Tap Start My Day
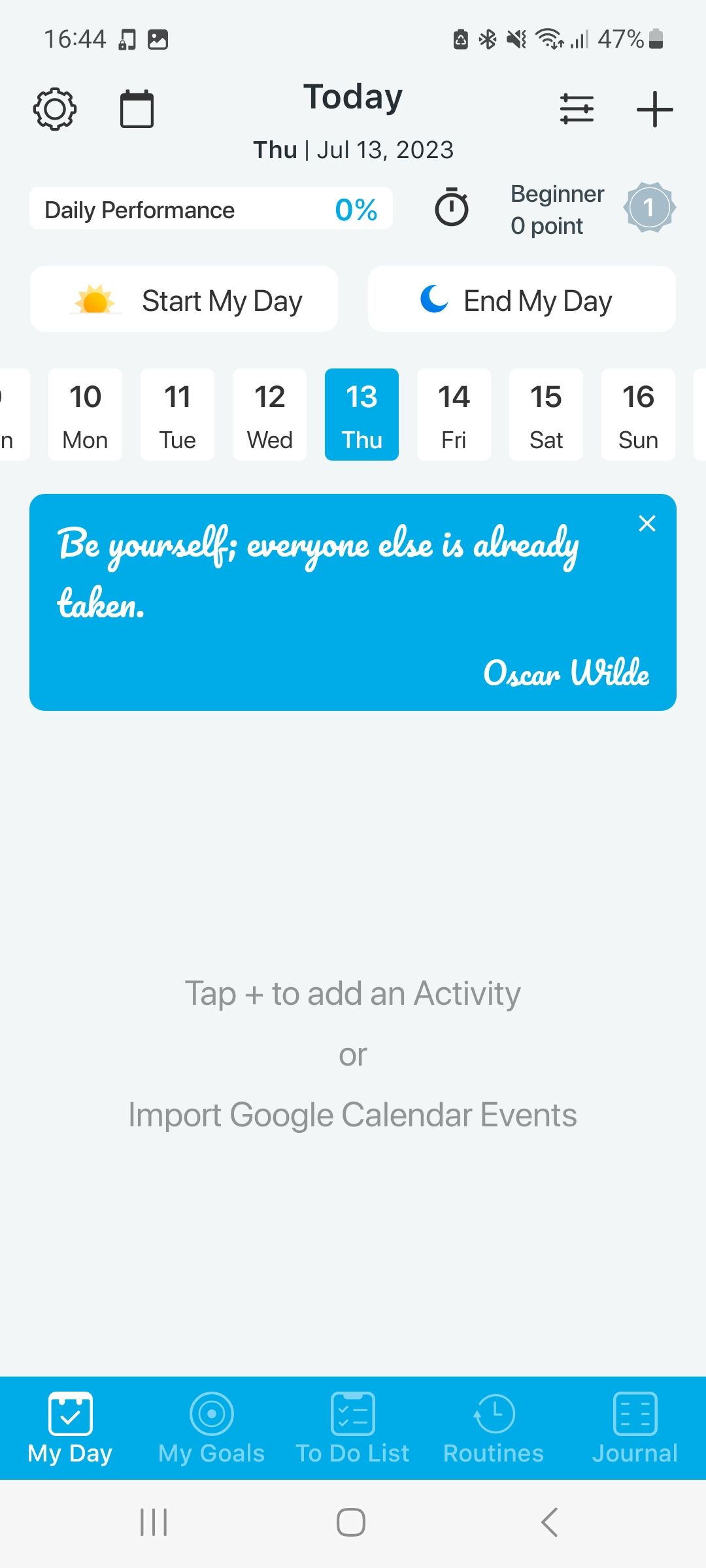The image size is (706, 1568). coord(184,300)
